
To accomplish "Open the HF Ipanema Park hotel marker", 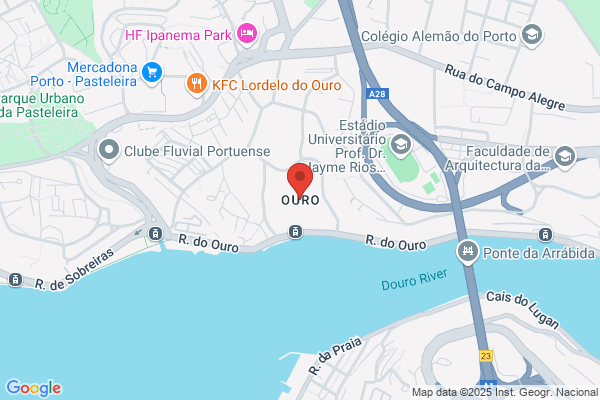I will tap(247, 34).
